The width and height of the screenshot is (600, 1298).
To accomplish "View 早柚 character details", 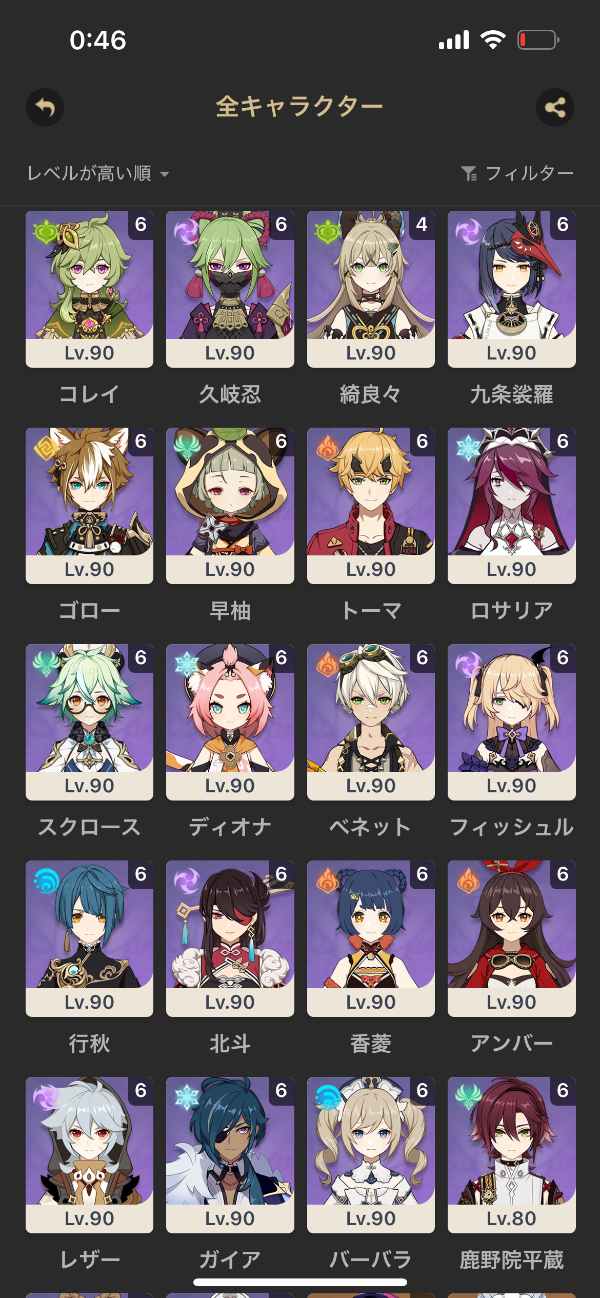I will tap(230, 506).
